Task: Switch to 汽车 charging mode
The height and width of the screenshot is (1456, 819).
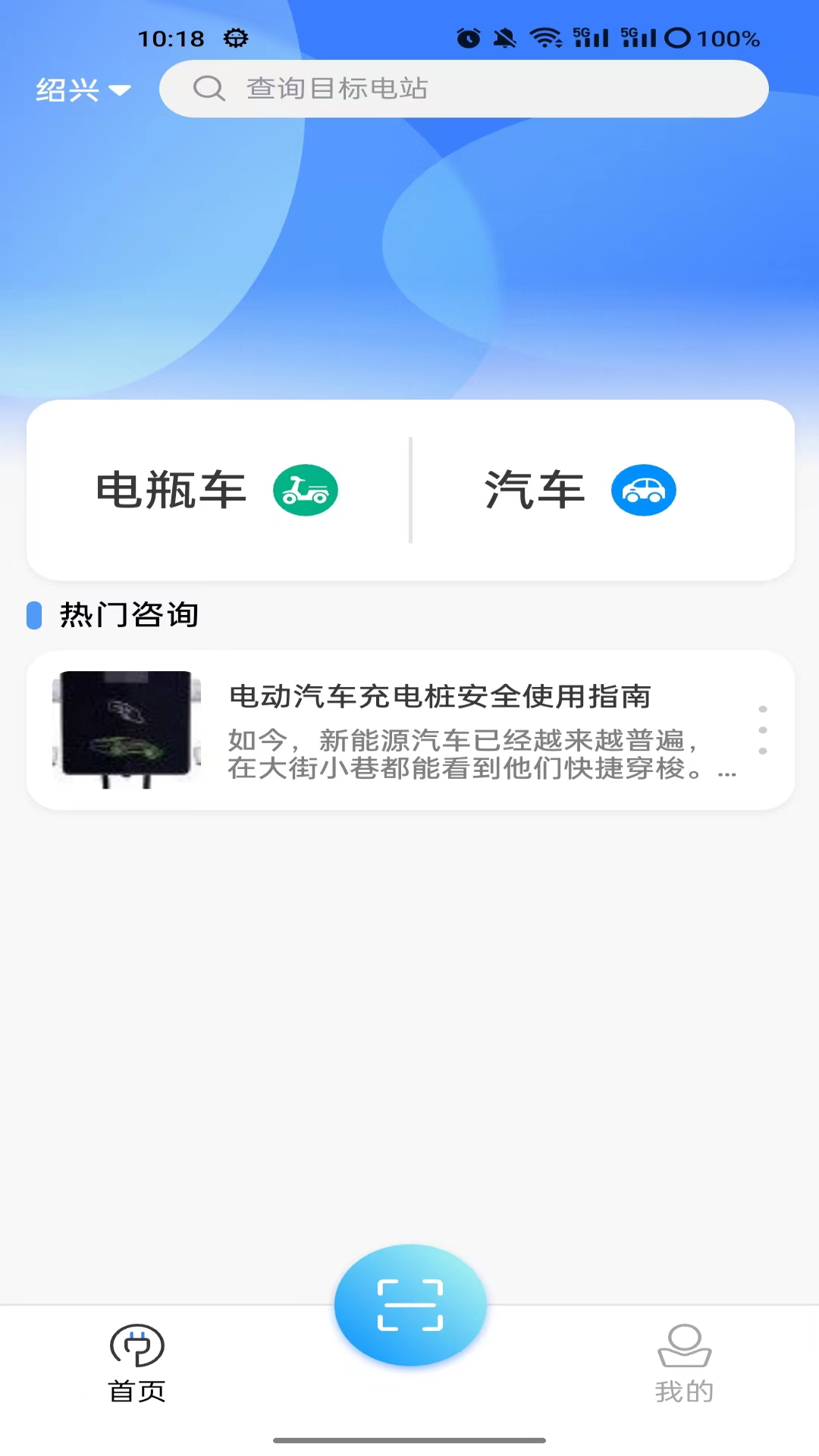Action: (x=533, y=490)
